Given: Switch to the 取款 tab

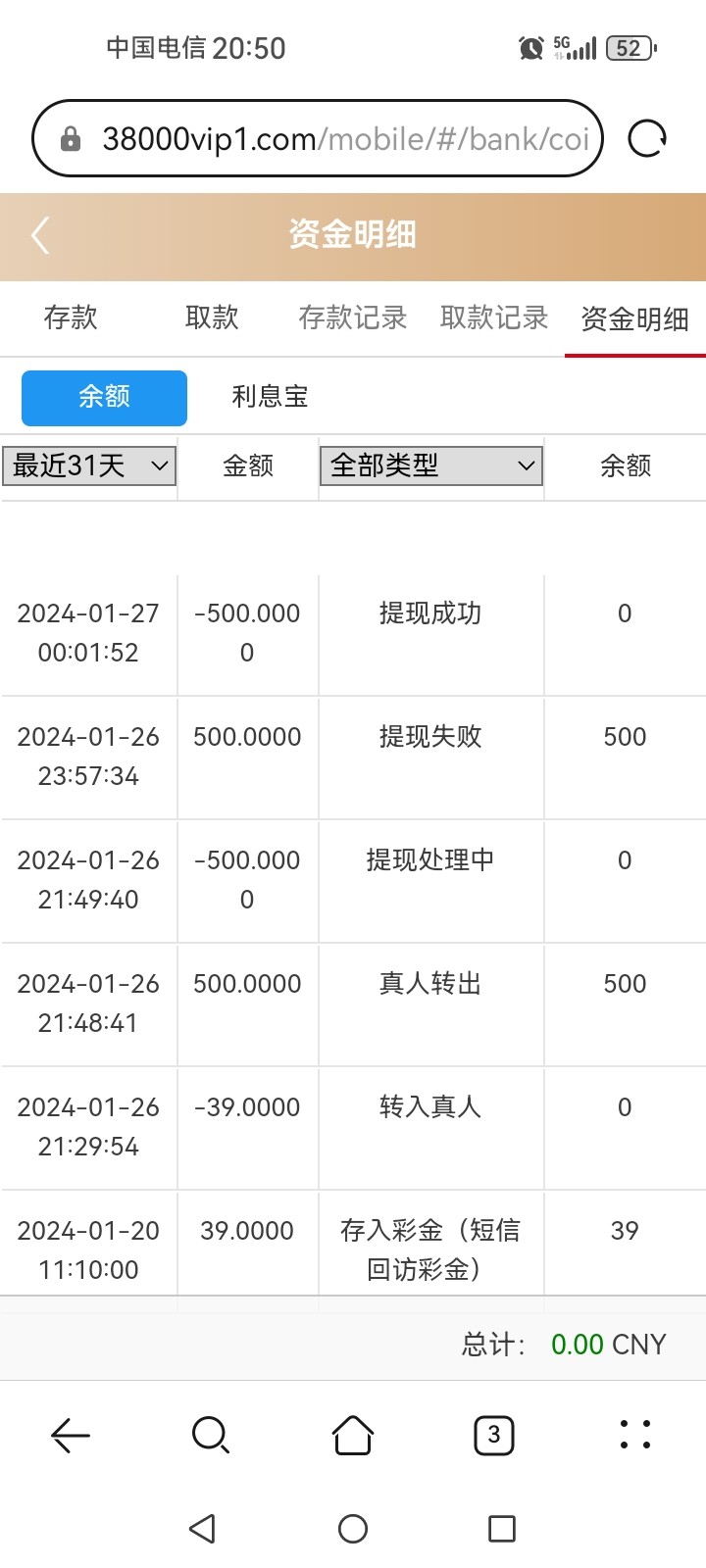Looking at the screenshot, I should pos(212,318).
